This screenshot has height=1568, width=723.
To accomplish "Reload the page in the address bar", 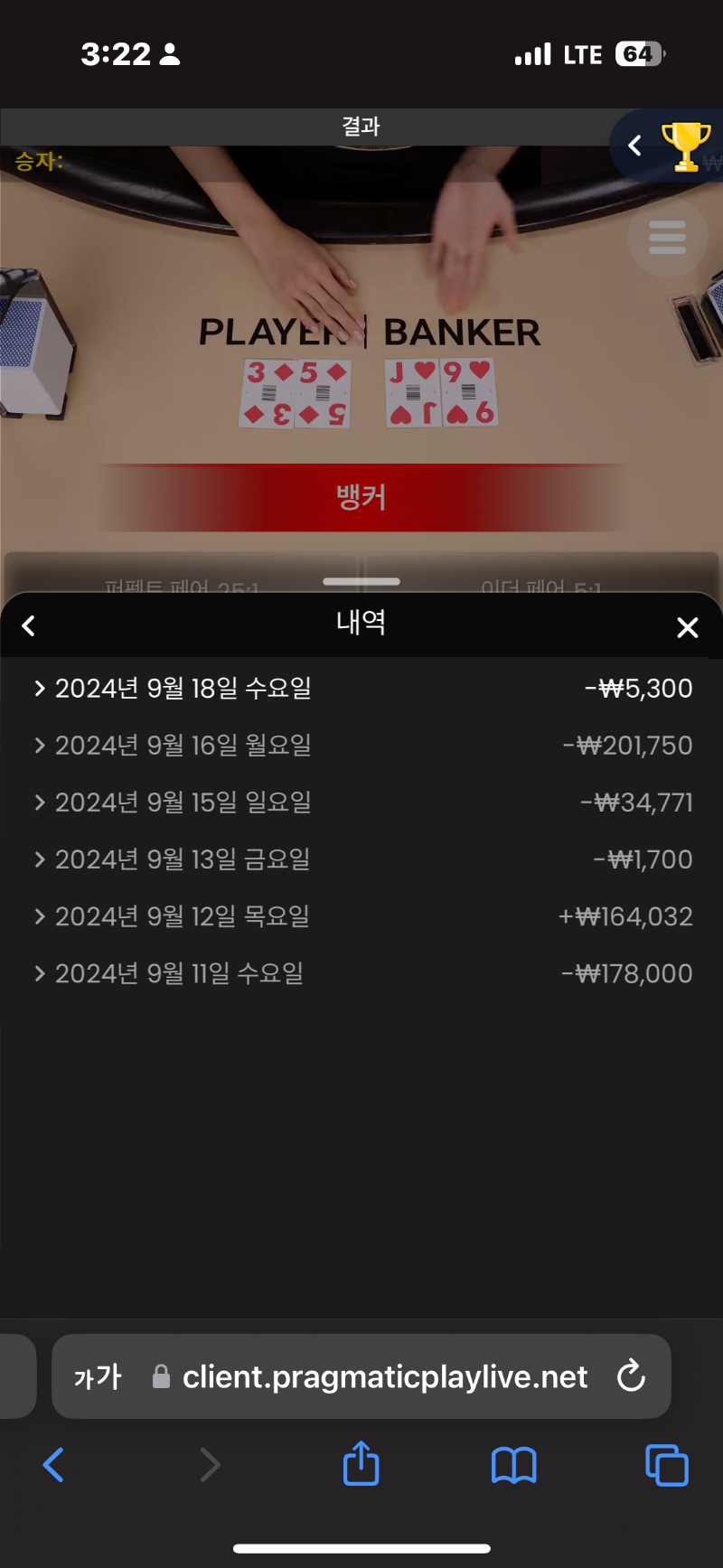I will (631, 1376).
